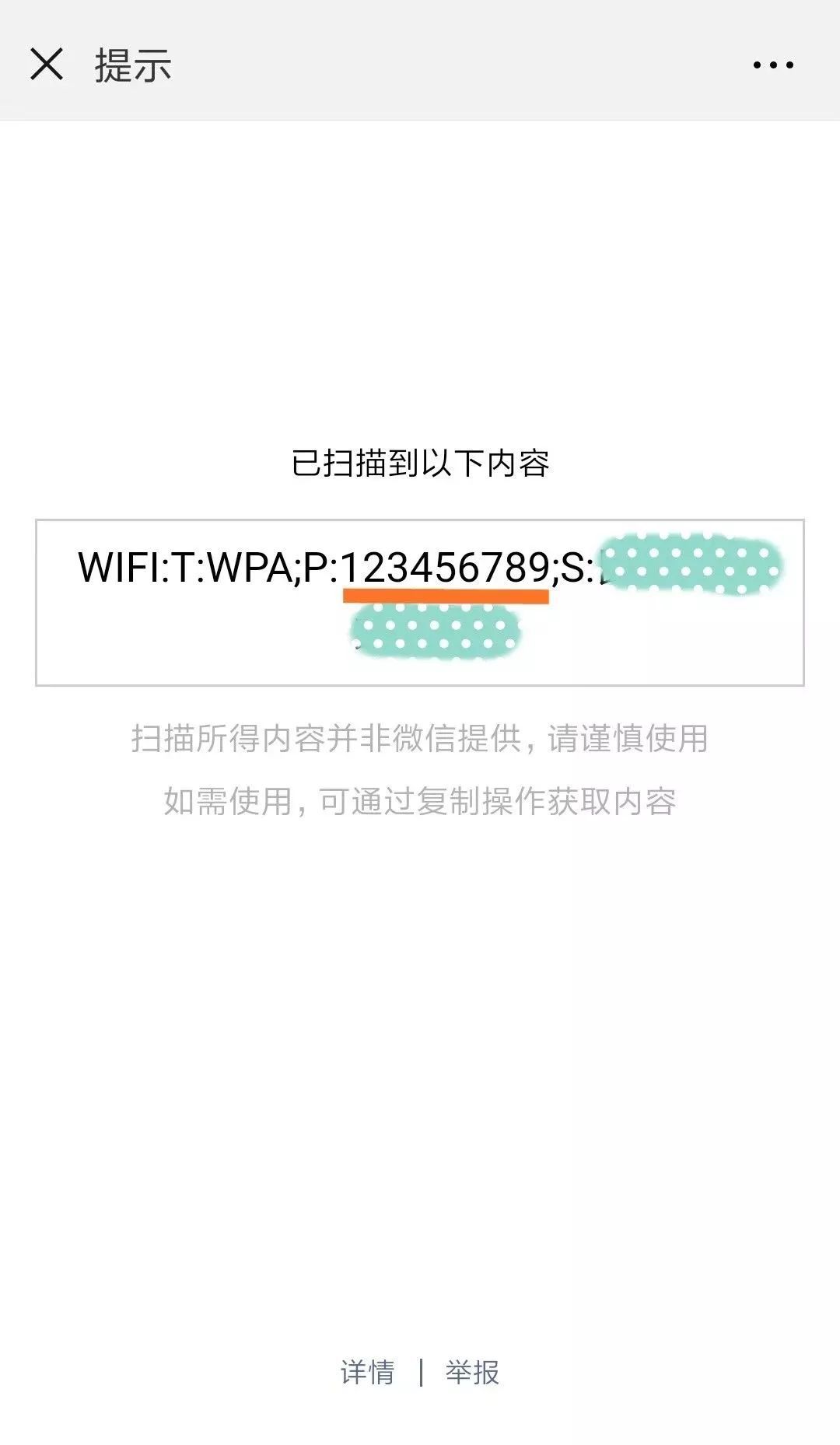Open the three-dot overflow menu

(x=773, y=65)
